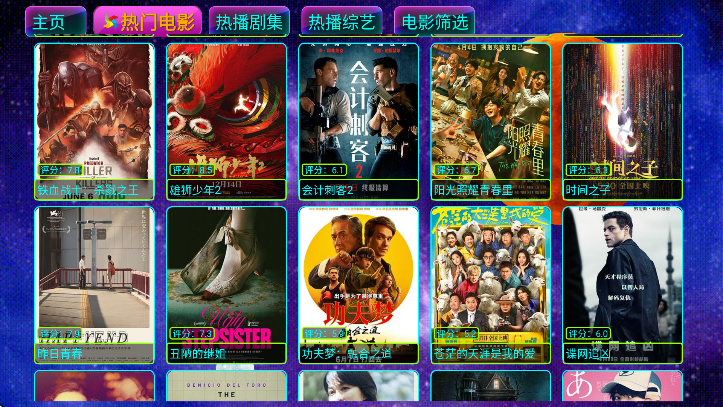
Task: Go to the 热播综艺 tab
Action: coord(342,22)
